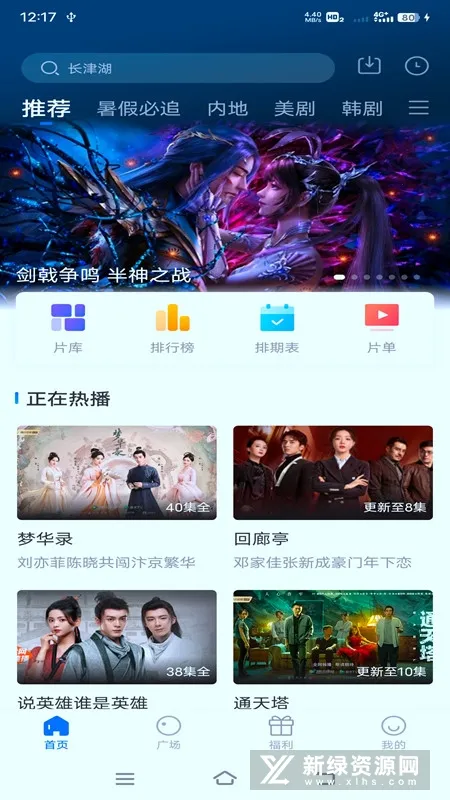Select the 美剧 tab
This screenshot has width=450, height=800.
pyautogui.click(x=294, y=108)
